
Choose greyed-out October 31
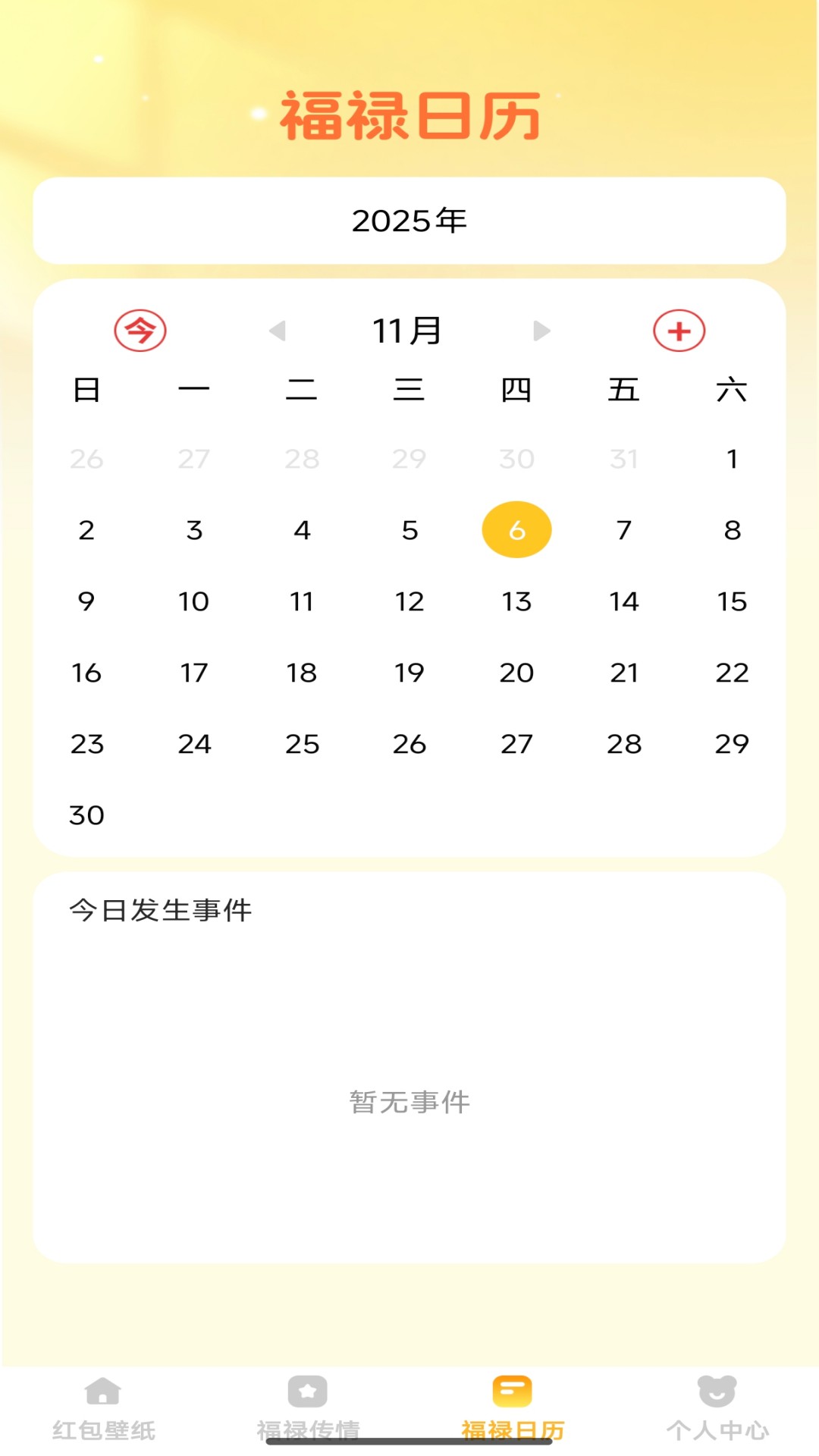pos(624,459)
